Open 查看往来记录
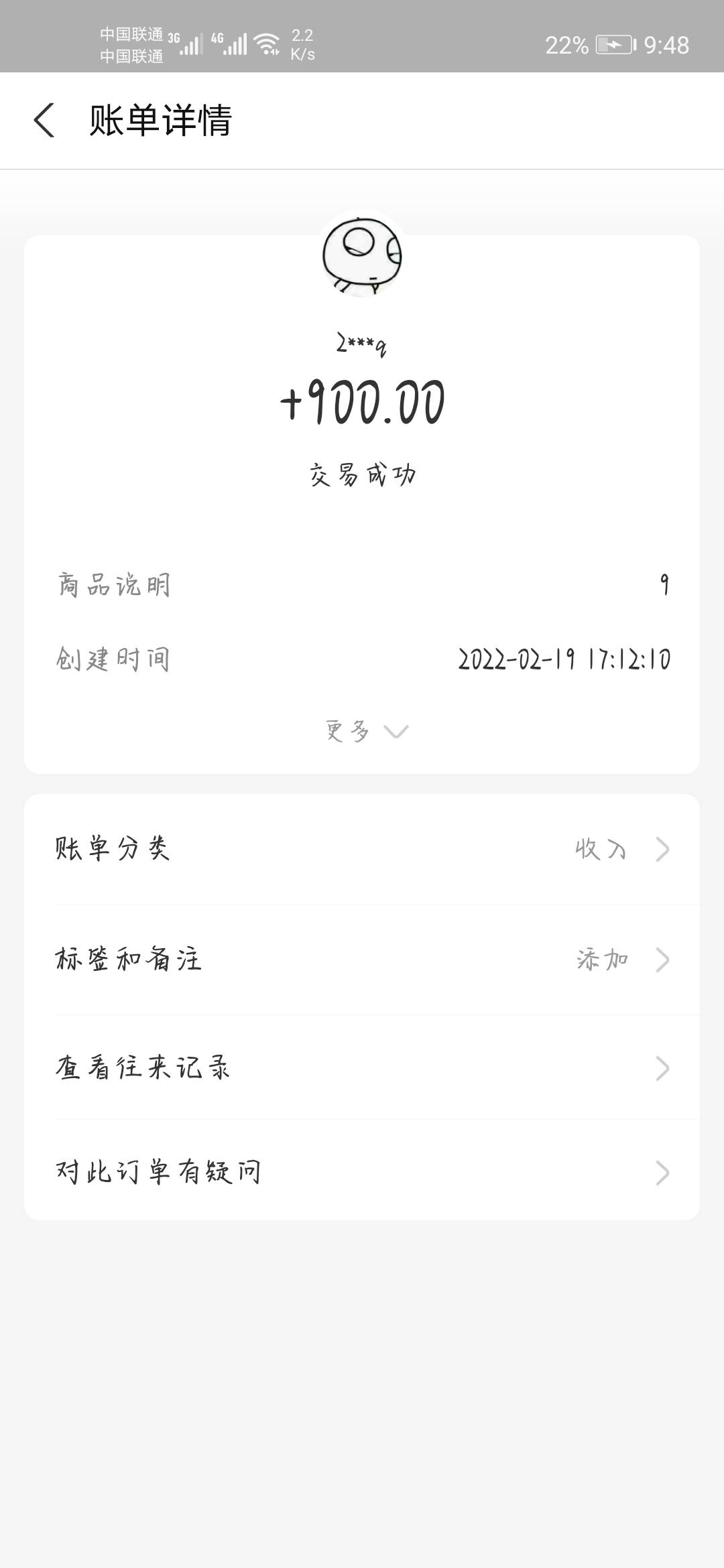This screenshot has width=724, height=1568. tap(362, 1067)
